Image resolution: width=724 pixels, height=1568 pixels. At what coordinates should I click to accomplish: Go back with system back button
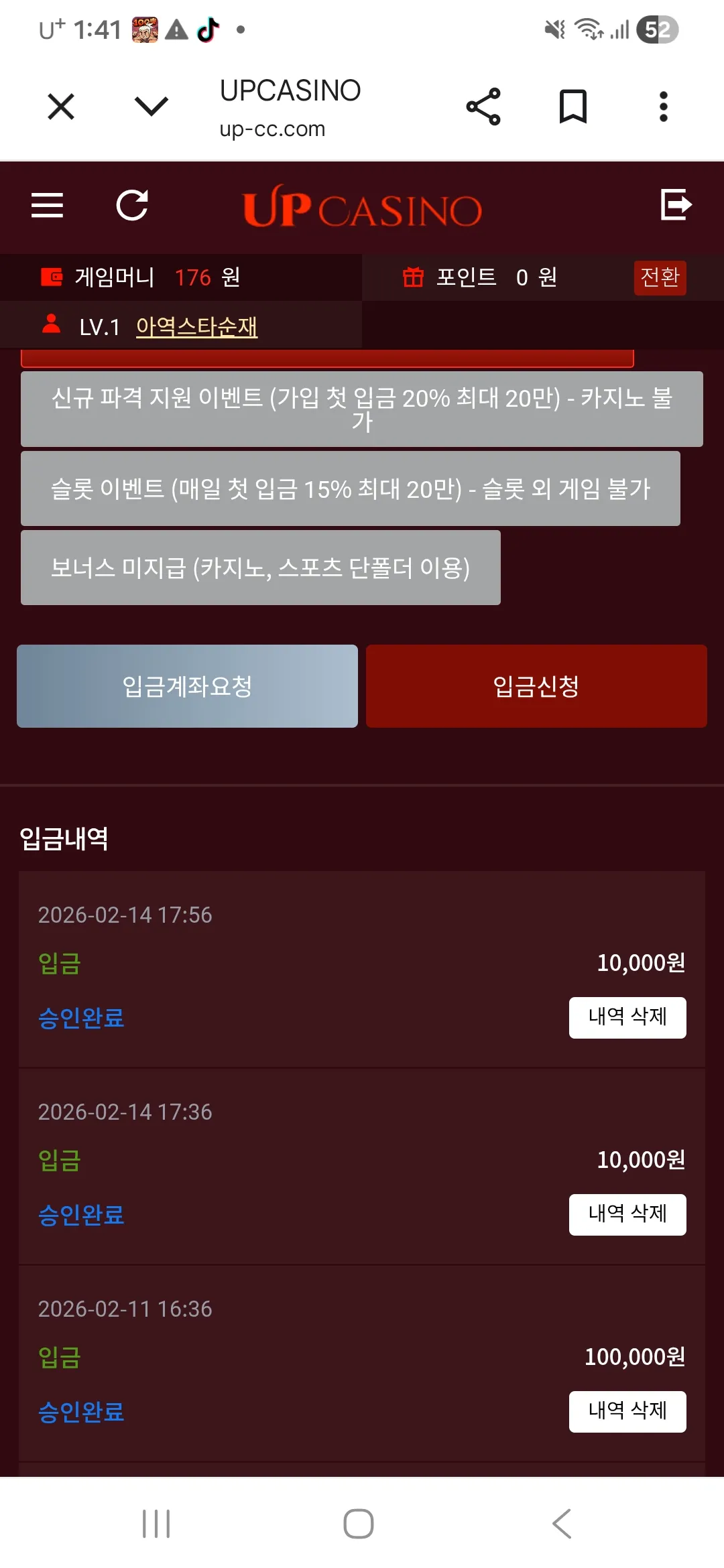click(562, 1524)
